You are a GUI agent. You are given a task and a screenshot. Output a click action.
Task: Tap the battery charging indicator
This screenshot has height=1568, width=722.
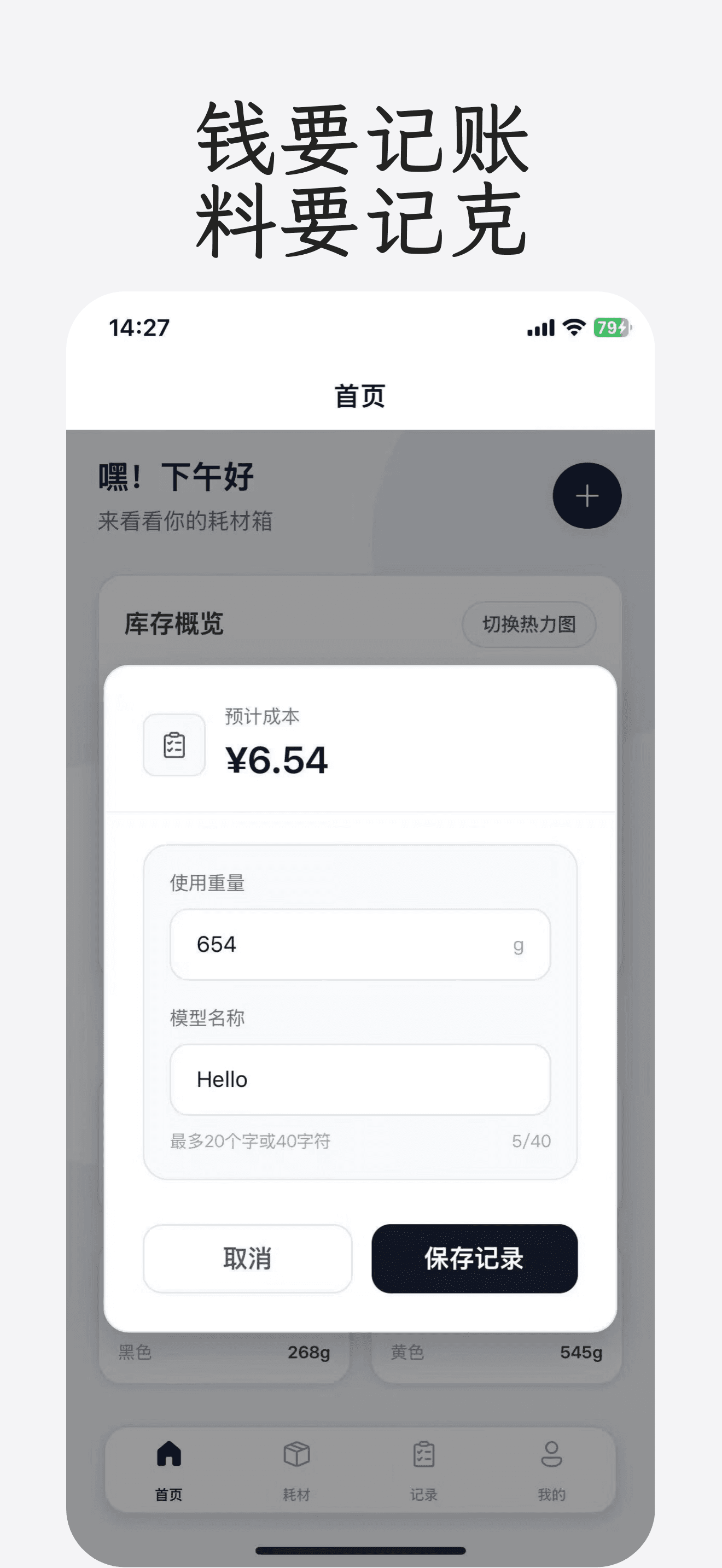coord(610,327)
